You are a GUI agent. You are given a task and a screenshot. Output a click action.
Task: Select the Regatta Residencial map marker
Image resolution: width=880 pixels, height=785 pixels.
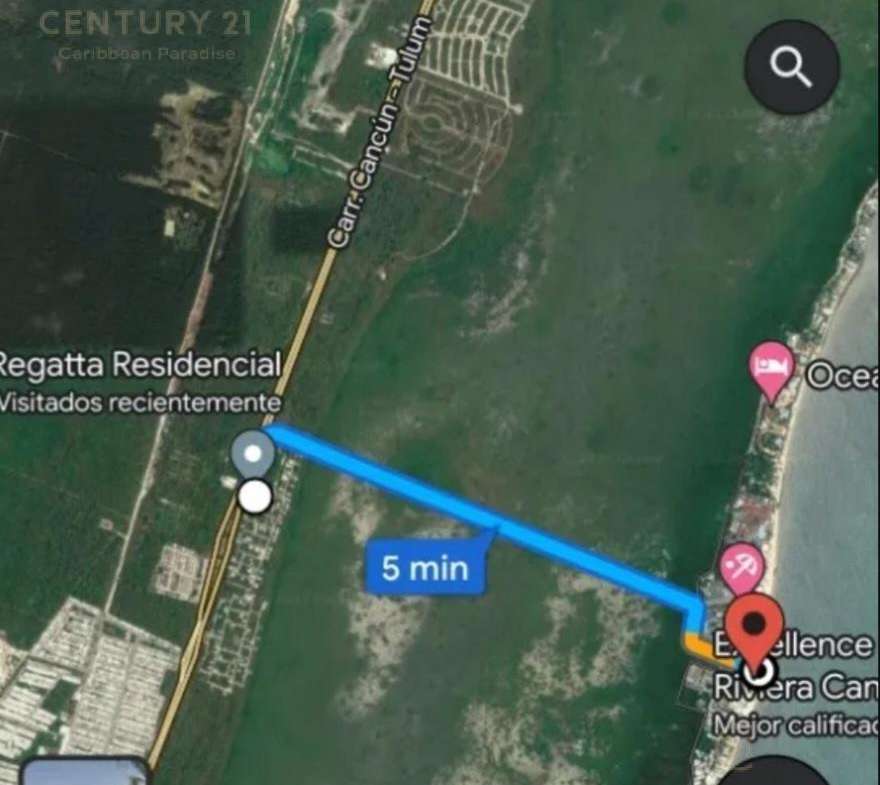coord(252,455)
